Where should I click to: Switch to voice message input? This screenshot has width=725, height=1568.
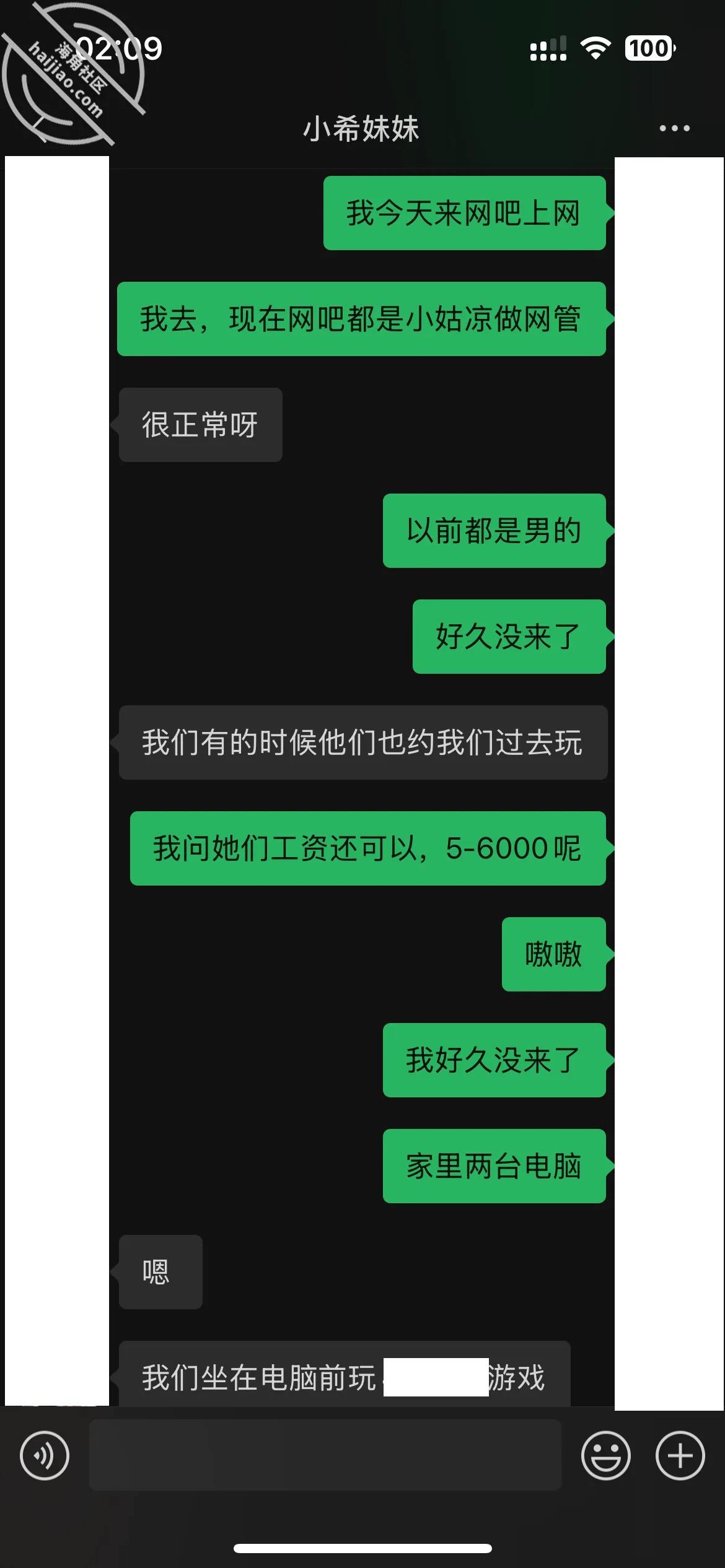(45, 1455)
